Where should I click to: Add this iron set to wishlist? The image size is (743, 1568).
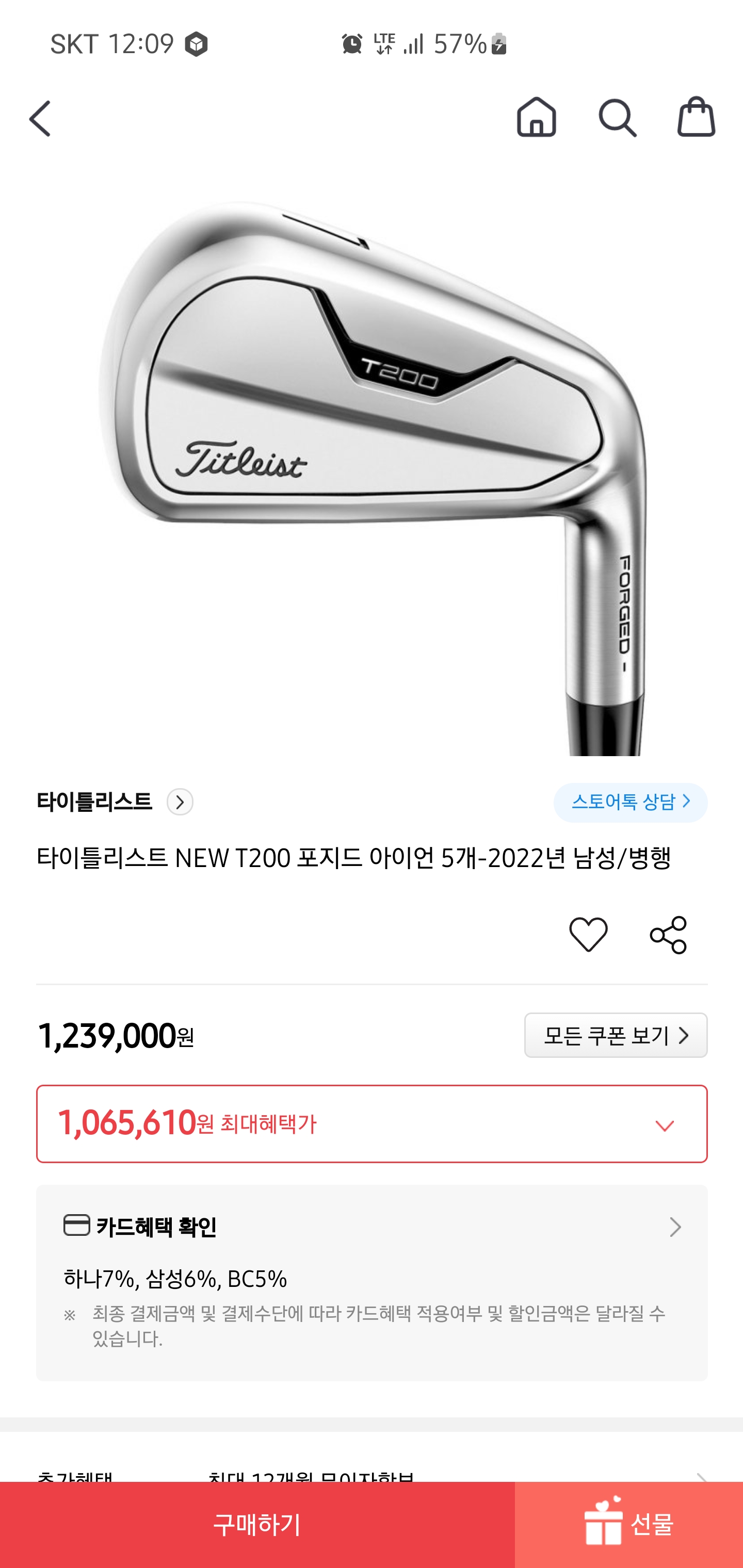point(588,934)
